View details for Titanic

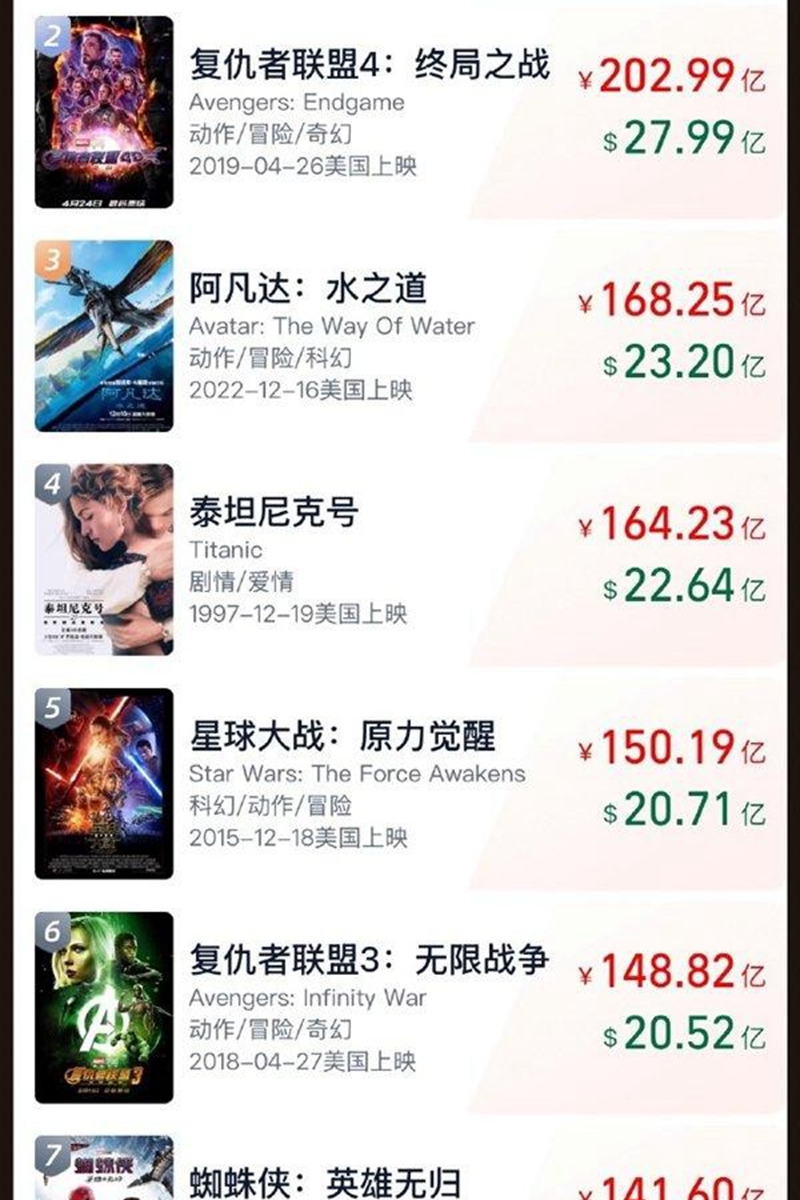pos(274,514)
